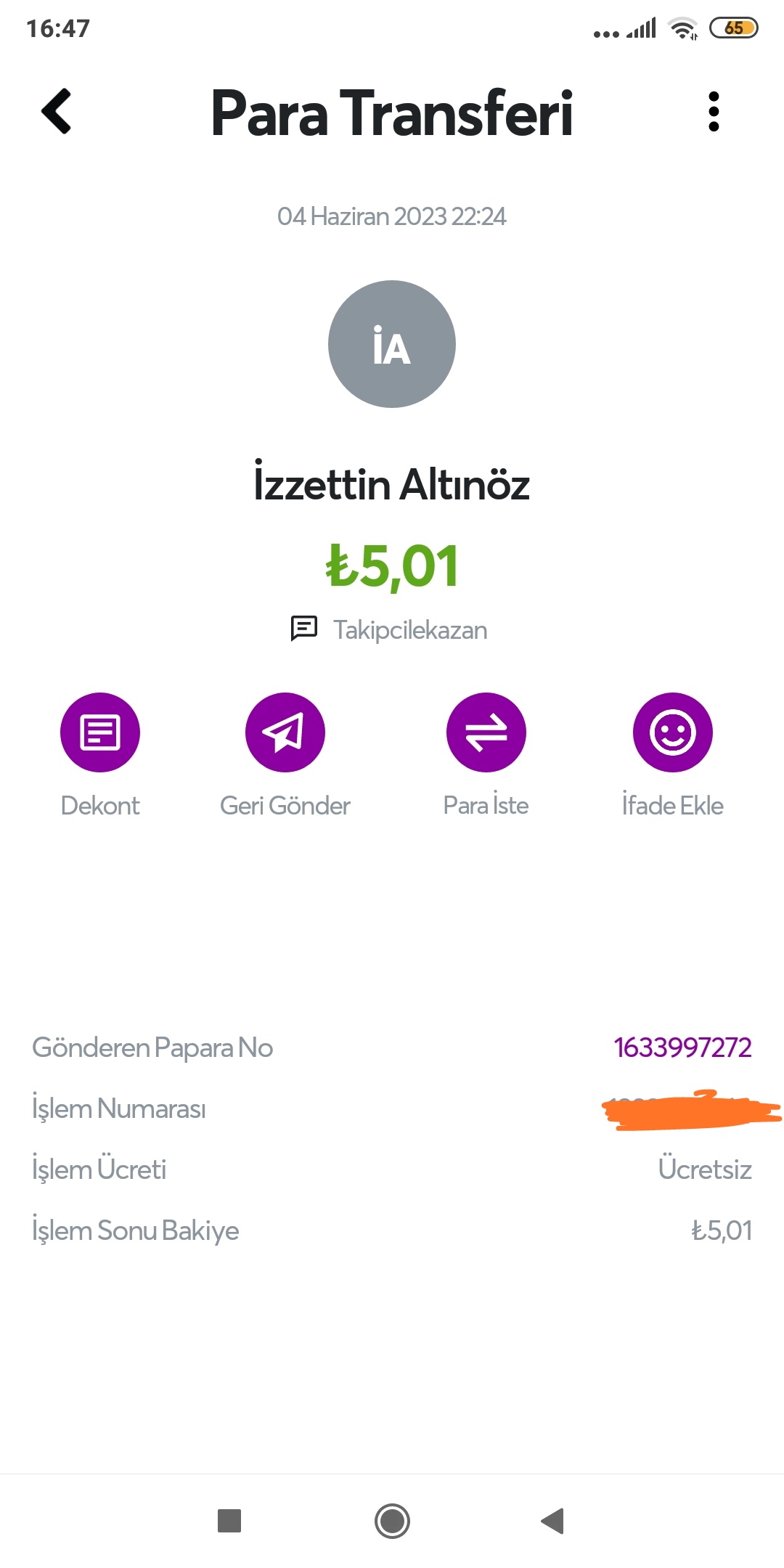Open recent apps from the navigation bar
Image resolution: width=784 pixels, height=1568 pixels.
pyautogui.click(x=229, y=1521)
